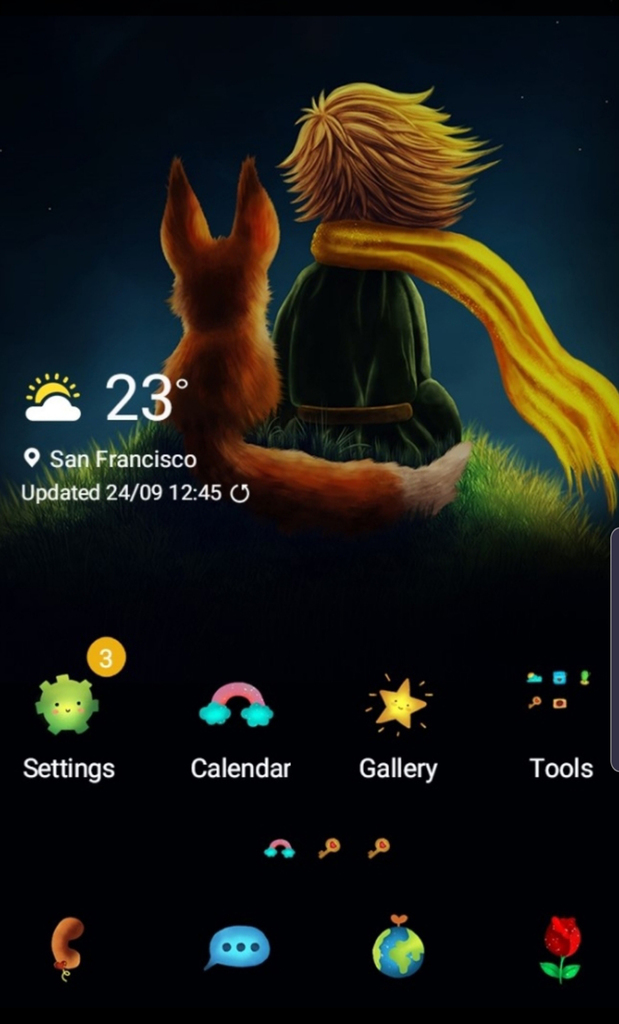Image resolution: width=619 pixels, height=1024 pixels.
Task: Tap the red rose dock icon
Action: (560, 948)
